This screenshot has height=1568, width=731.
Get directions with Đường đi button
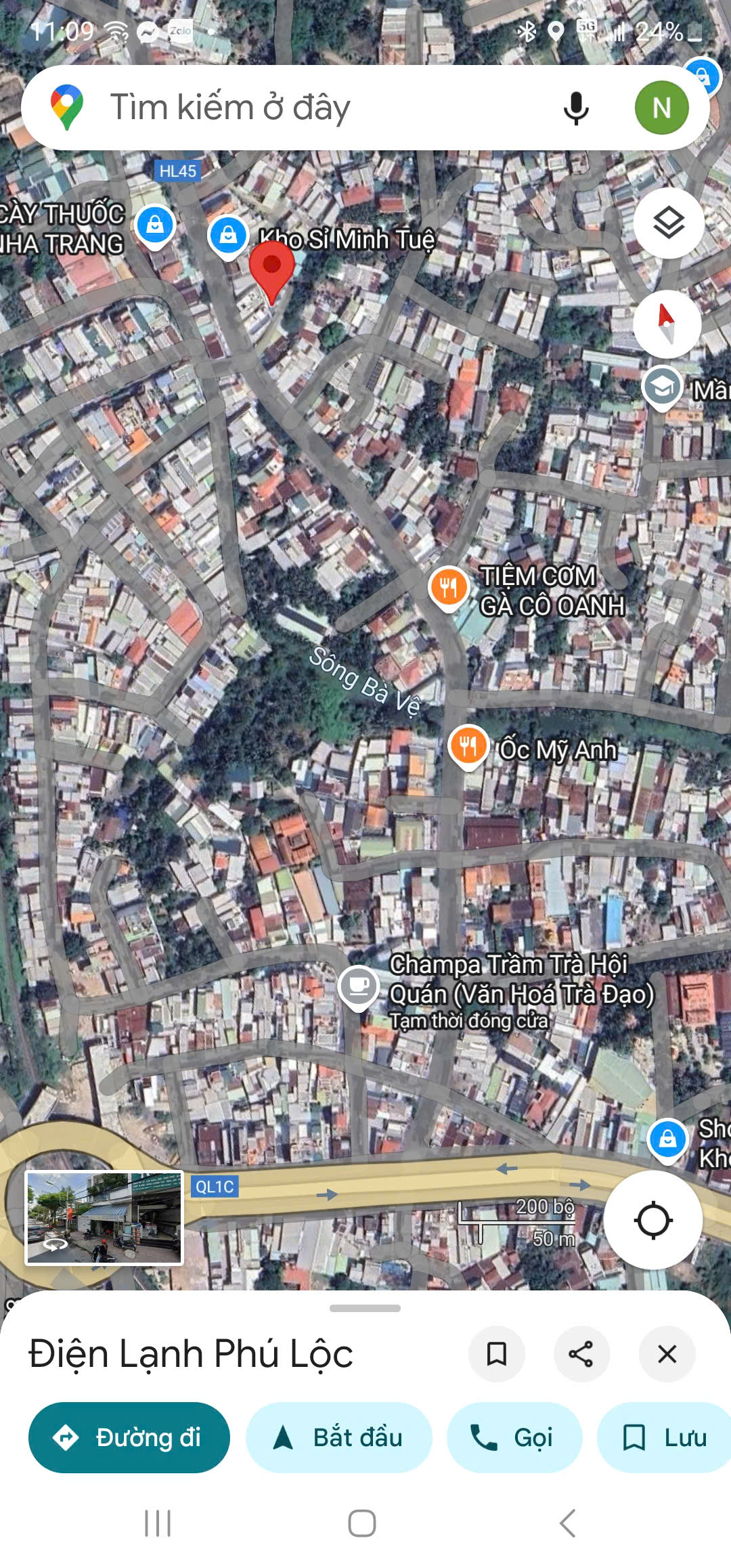pos(129,1437)
